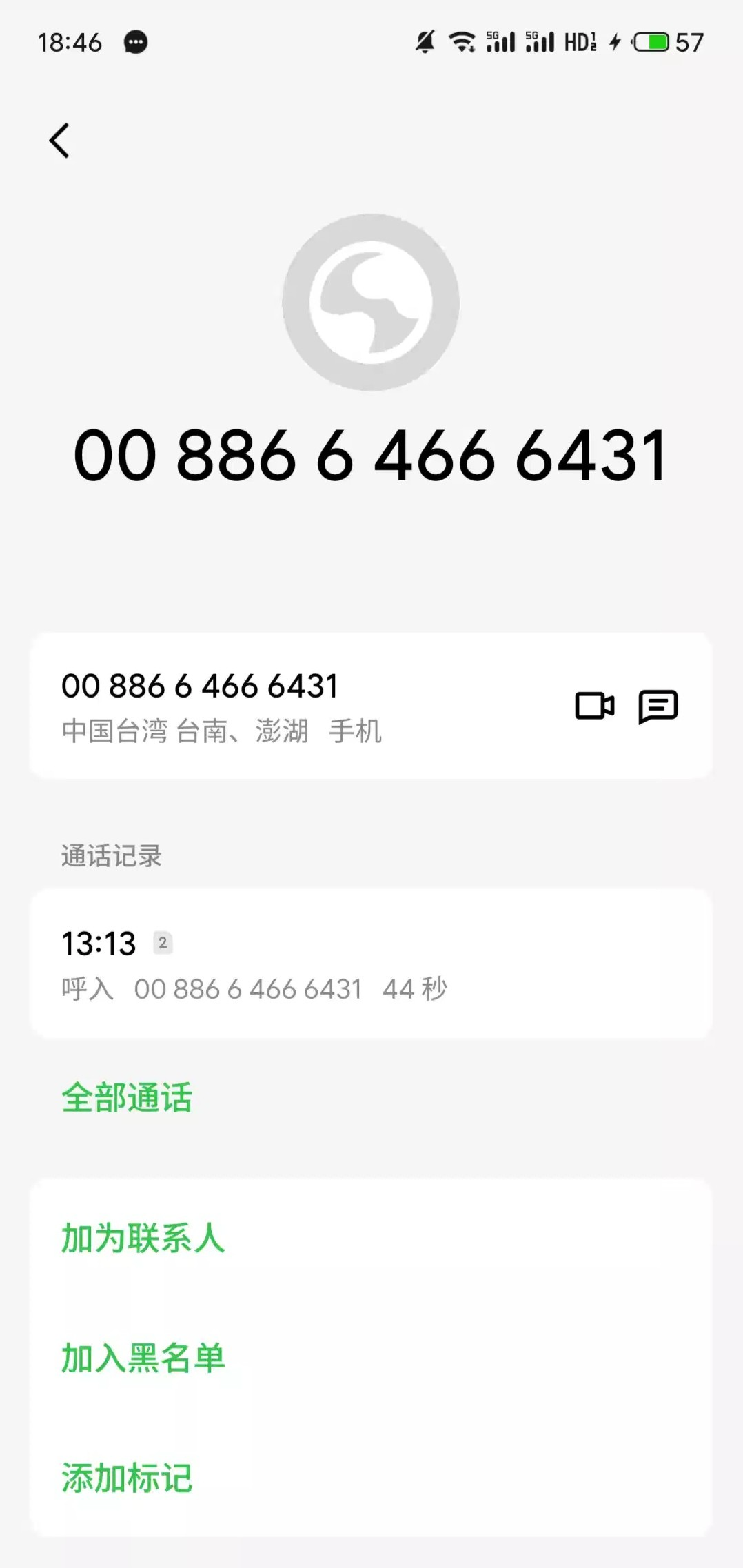The image size is (743, 1568).
Task: Go back using the top-left arrow
Action: [x=60, y=141]
